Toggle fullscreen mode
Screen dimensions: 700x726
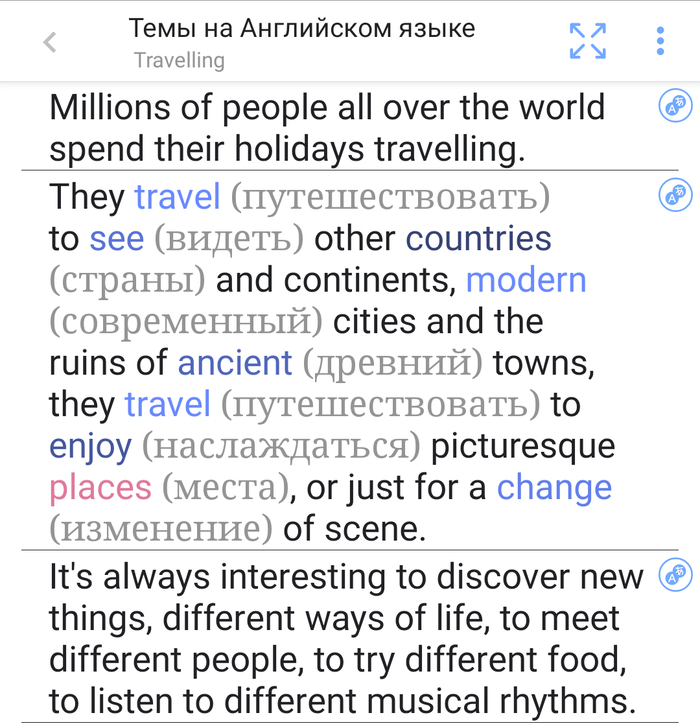[x=587, y=42]
